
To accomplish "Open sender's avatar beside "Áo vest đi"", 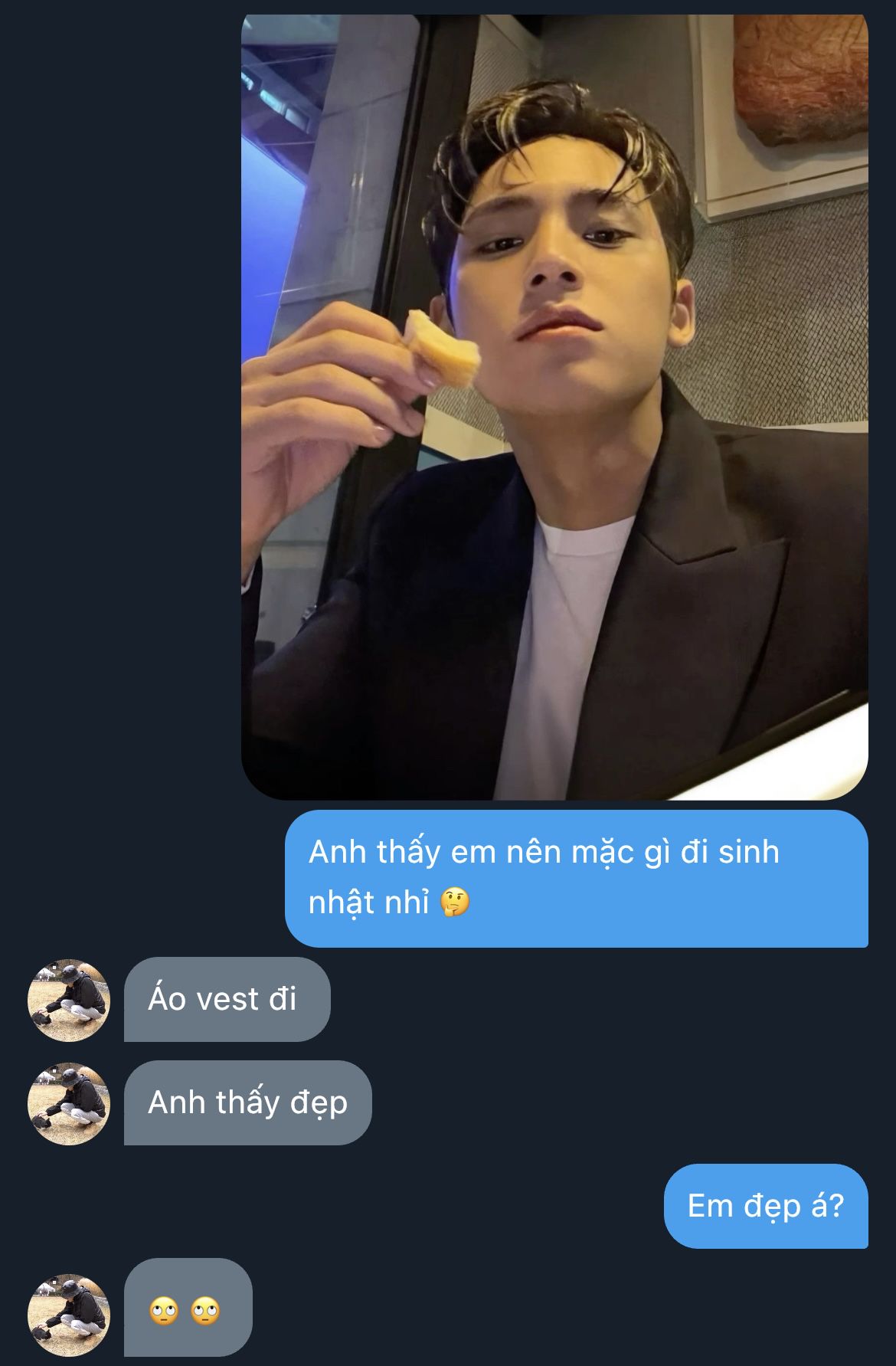I will click(x=69, y=1000).
